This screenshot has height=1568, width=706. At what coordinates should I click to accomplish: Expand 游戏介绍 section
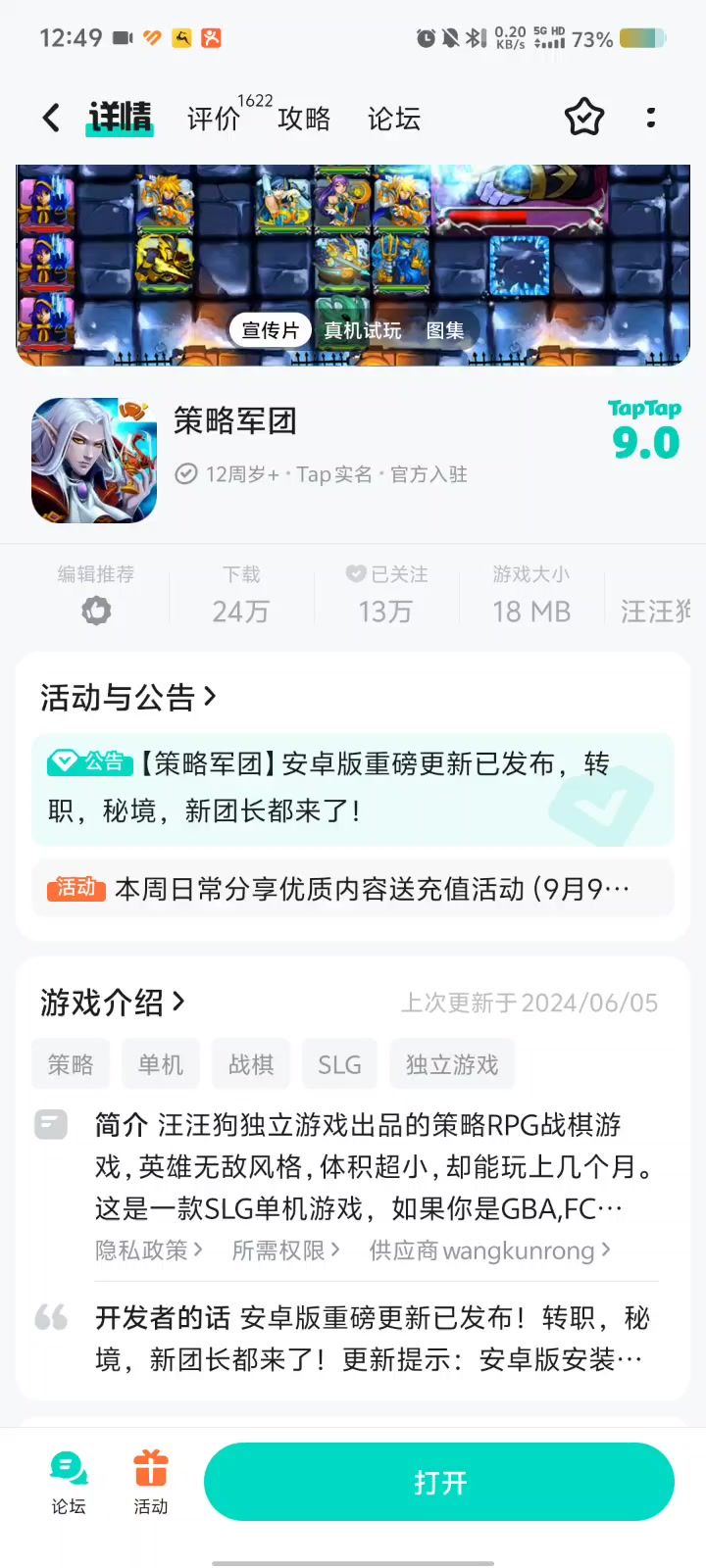(112, 1003)
